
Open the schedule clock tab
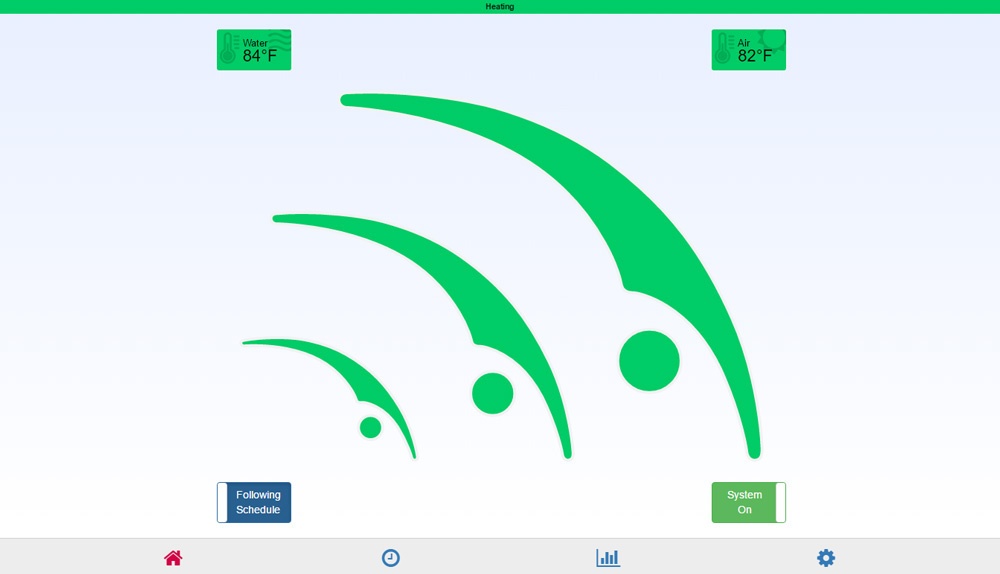[391, 558]
